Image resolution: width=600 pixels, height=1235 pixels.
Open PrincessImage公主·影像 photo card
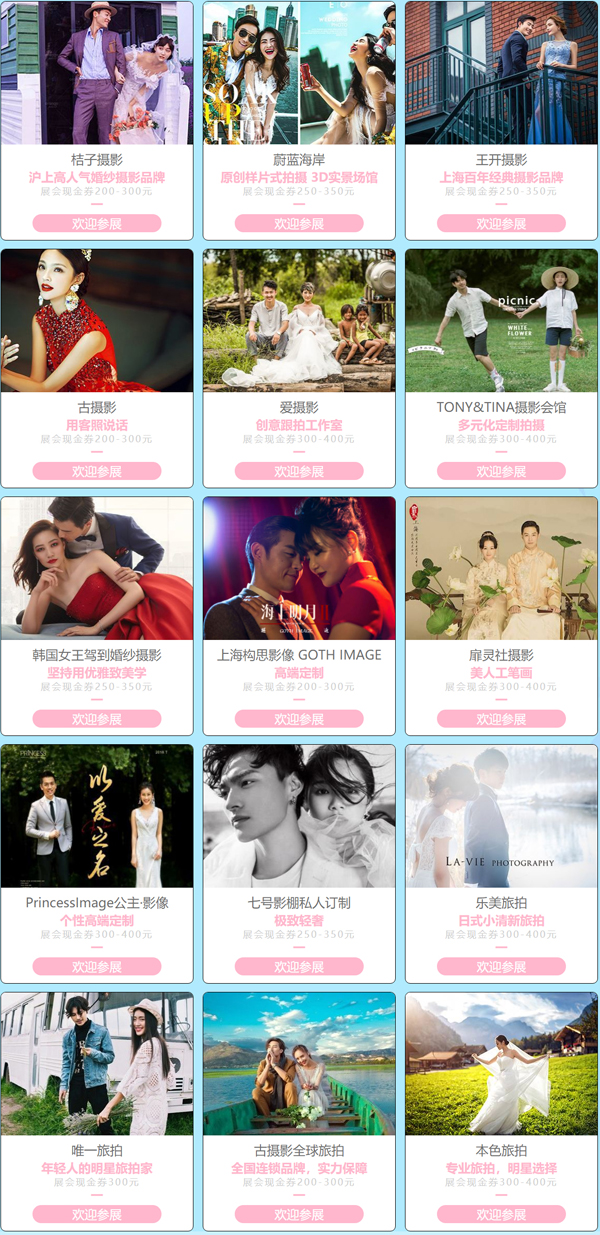click(97, 816)
